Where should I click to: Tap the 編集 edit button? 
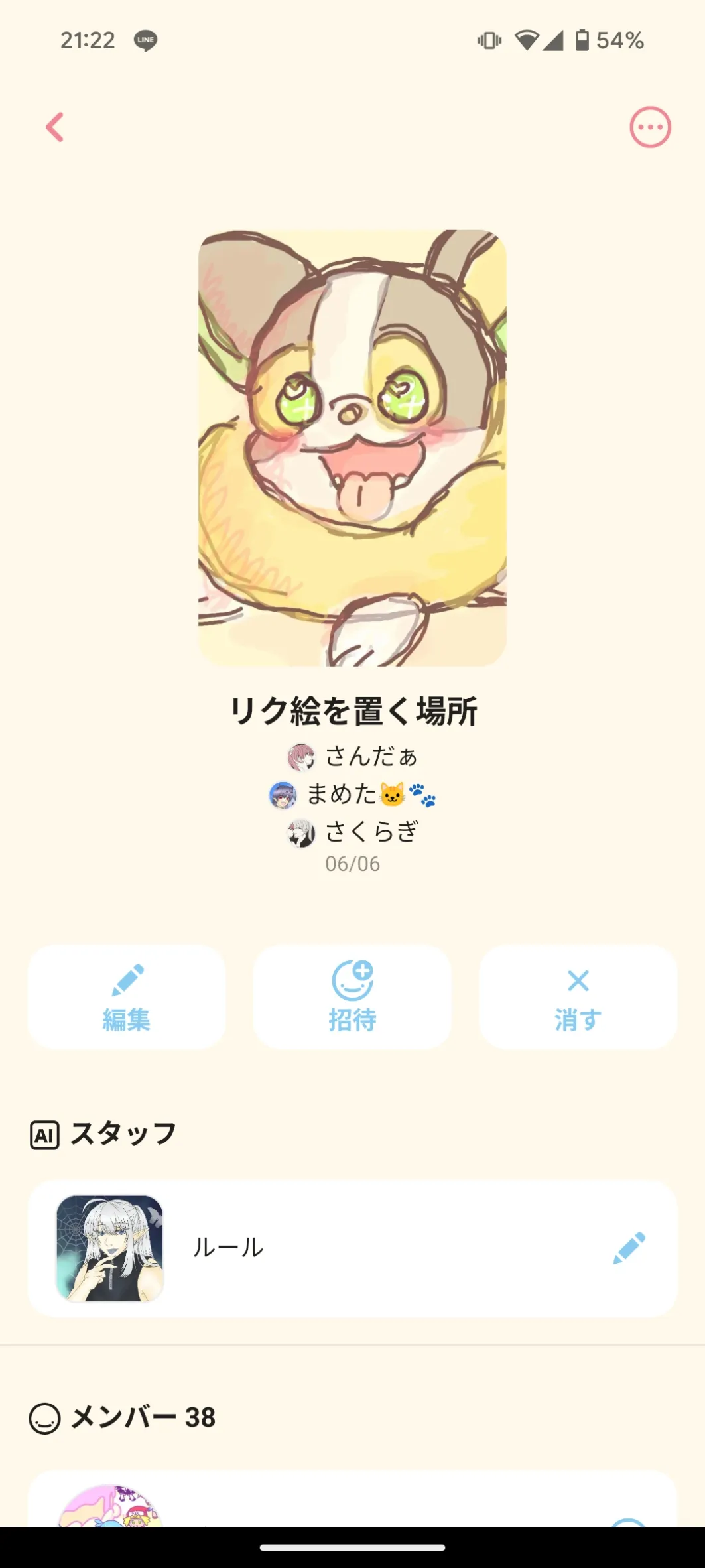point(126,997)
